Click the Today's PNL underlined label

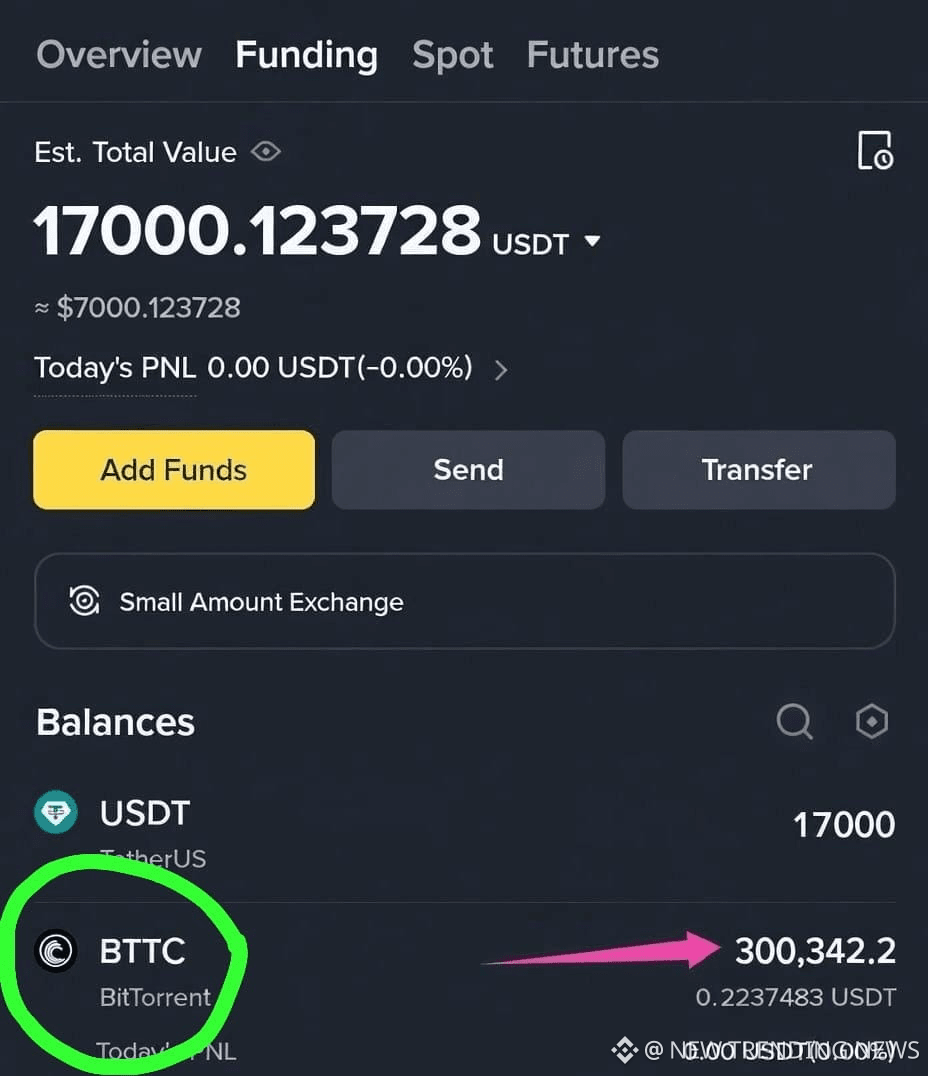114,369
